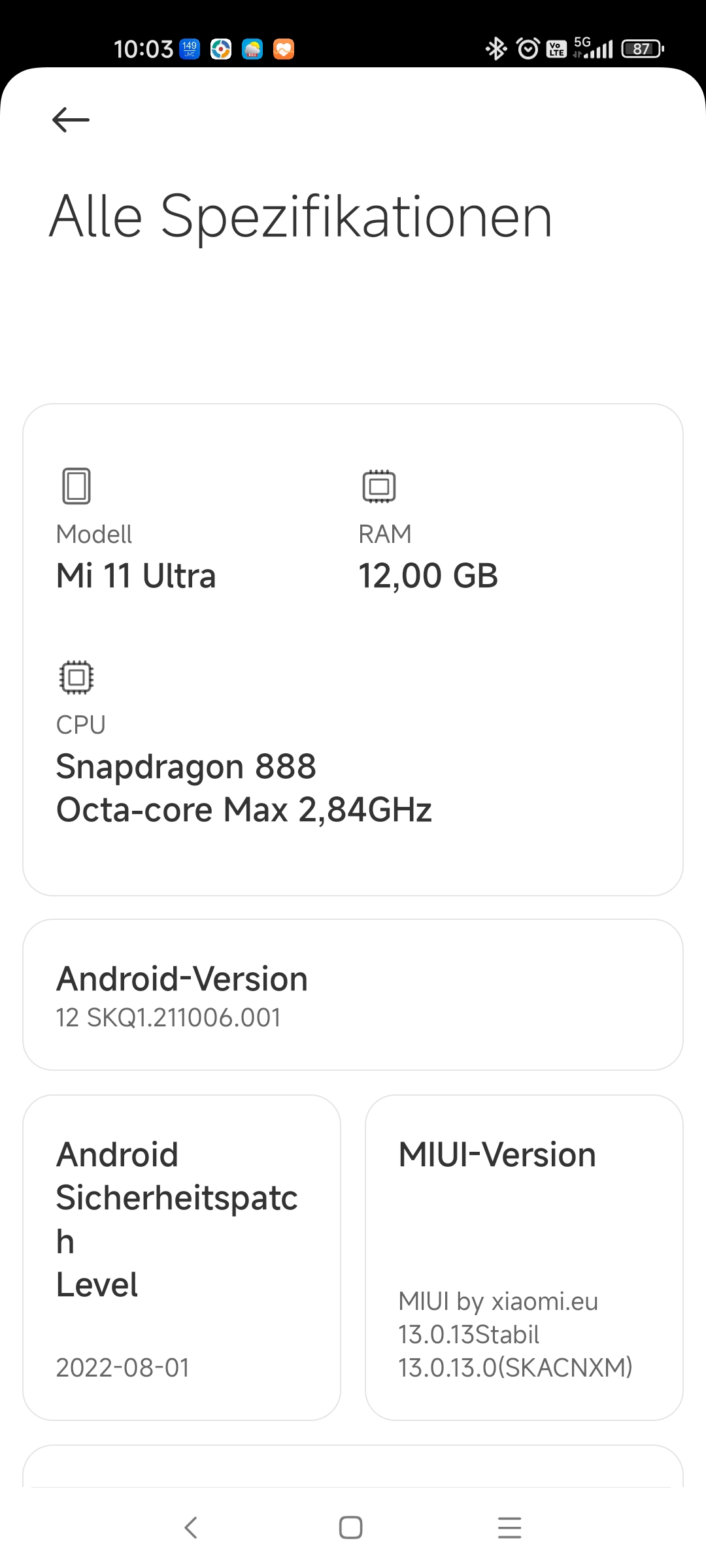Tap the system back navigation button
The width and height of the screenshot is (706, 1568).
click(x=191, y=1527)
